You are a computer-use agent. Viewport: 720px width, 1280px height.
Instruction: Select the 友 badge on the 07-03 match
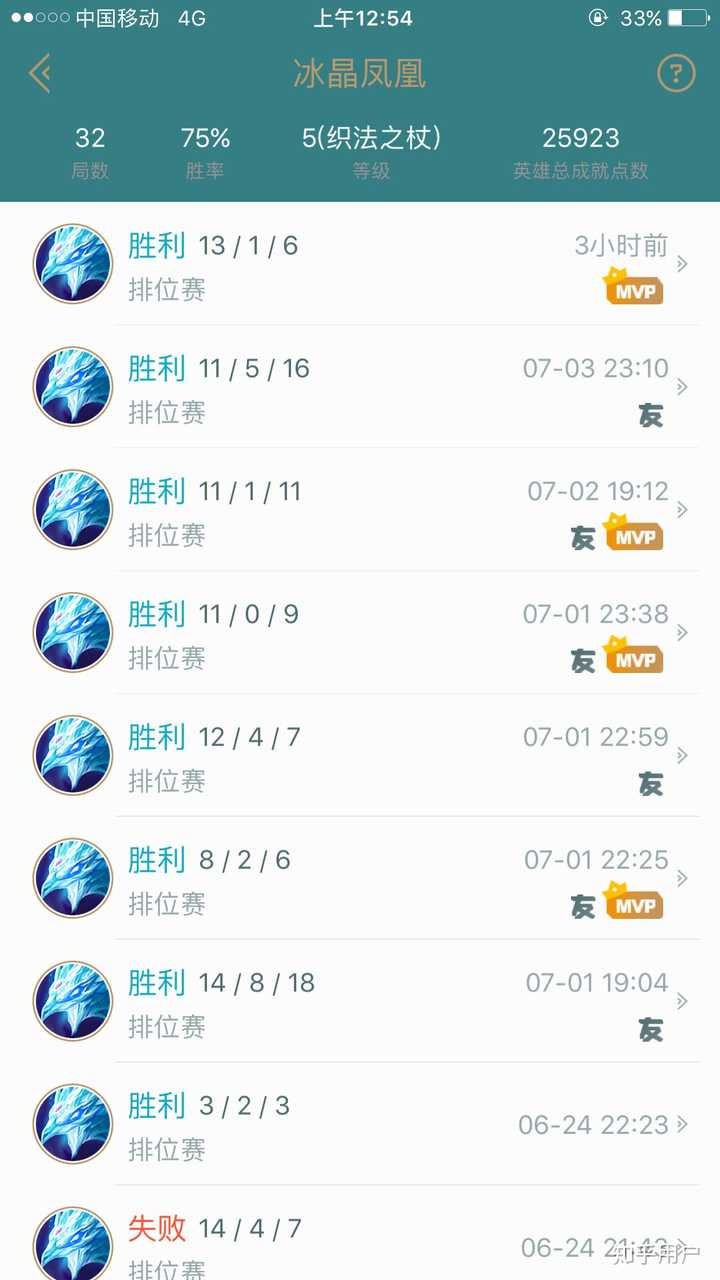pyautogui.click(x=650, y=413)
